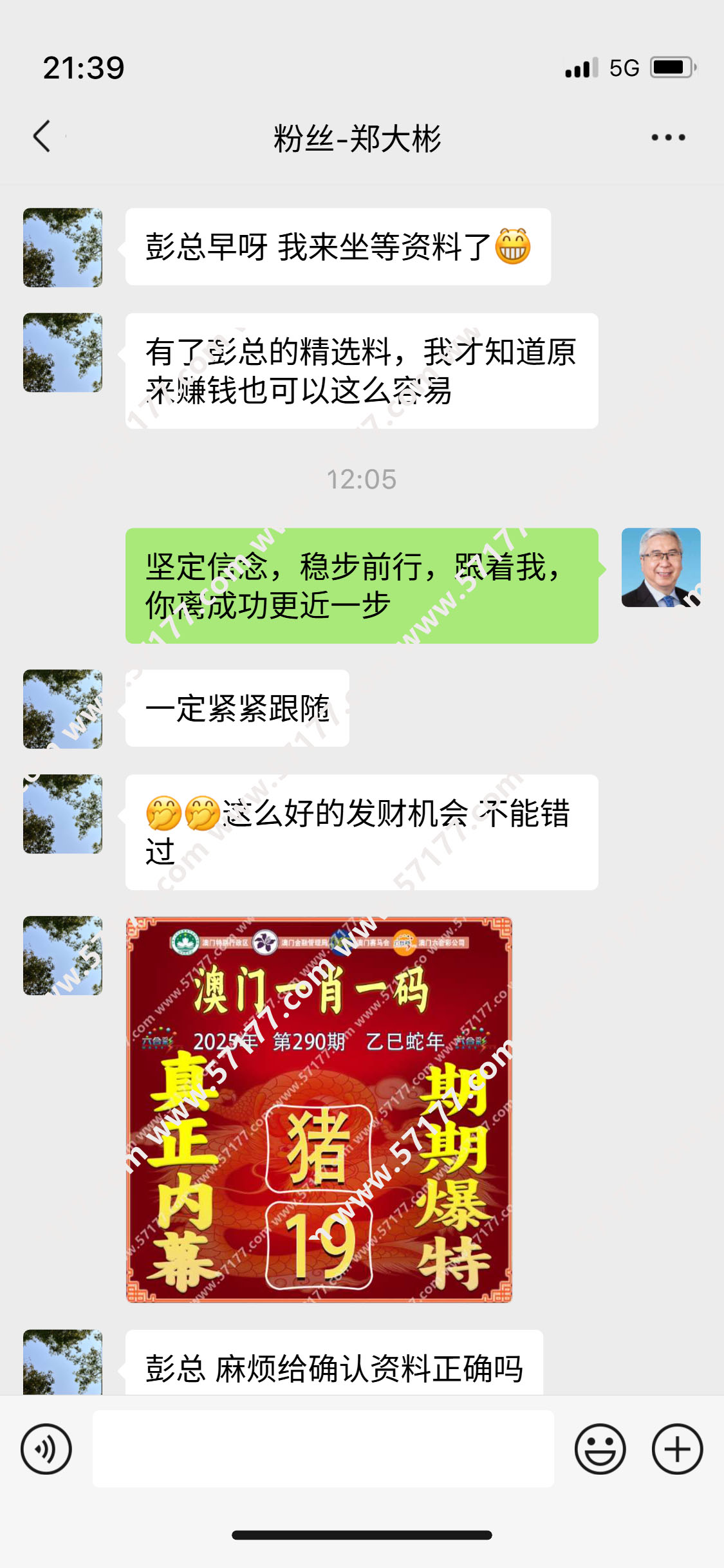Open the emoji picker

(x=600, y=1449)
